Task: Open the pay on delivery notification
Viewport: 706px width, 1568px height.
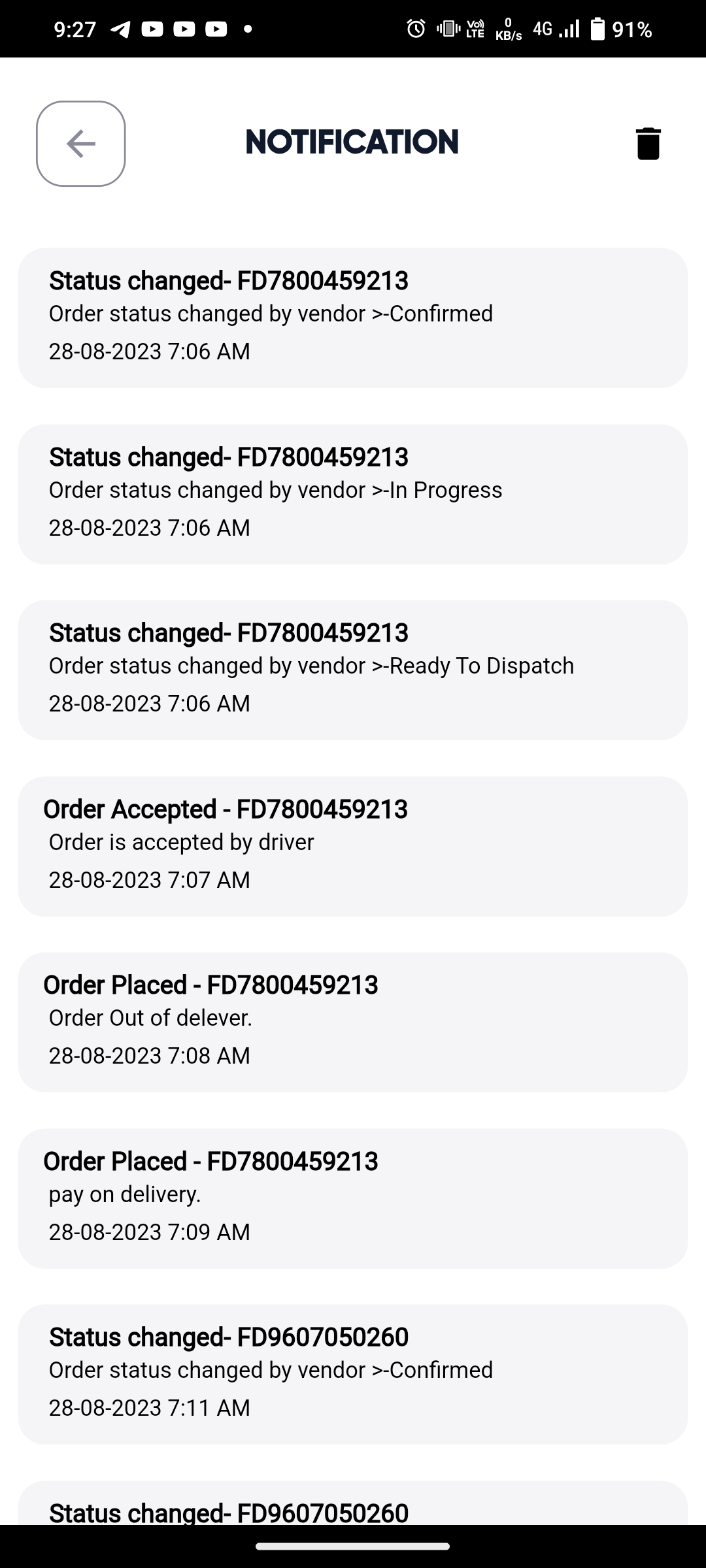Action: pos(352,1198)
